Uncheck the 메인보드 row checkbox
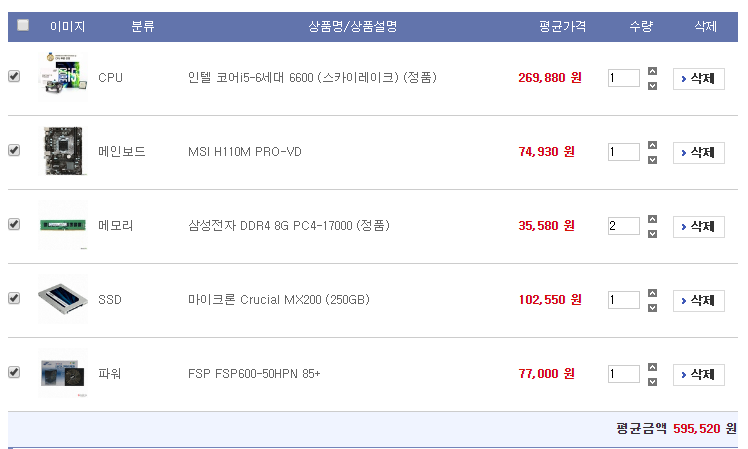The width and height of the screenshot is (748, 449). (14, 150)
